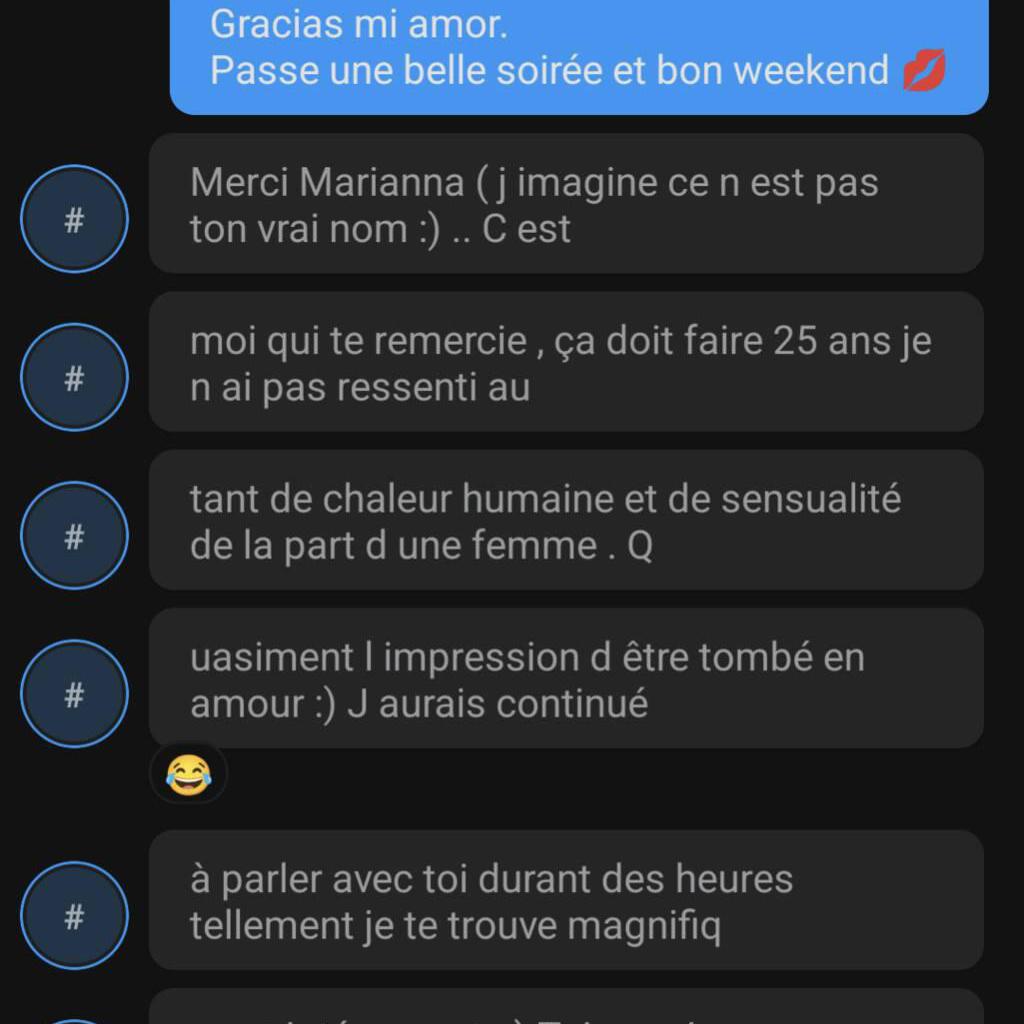Viewport: 1024px width, 1024px height.
Task: View the laughing emoji reaction
Action: (x=188, y=774)
